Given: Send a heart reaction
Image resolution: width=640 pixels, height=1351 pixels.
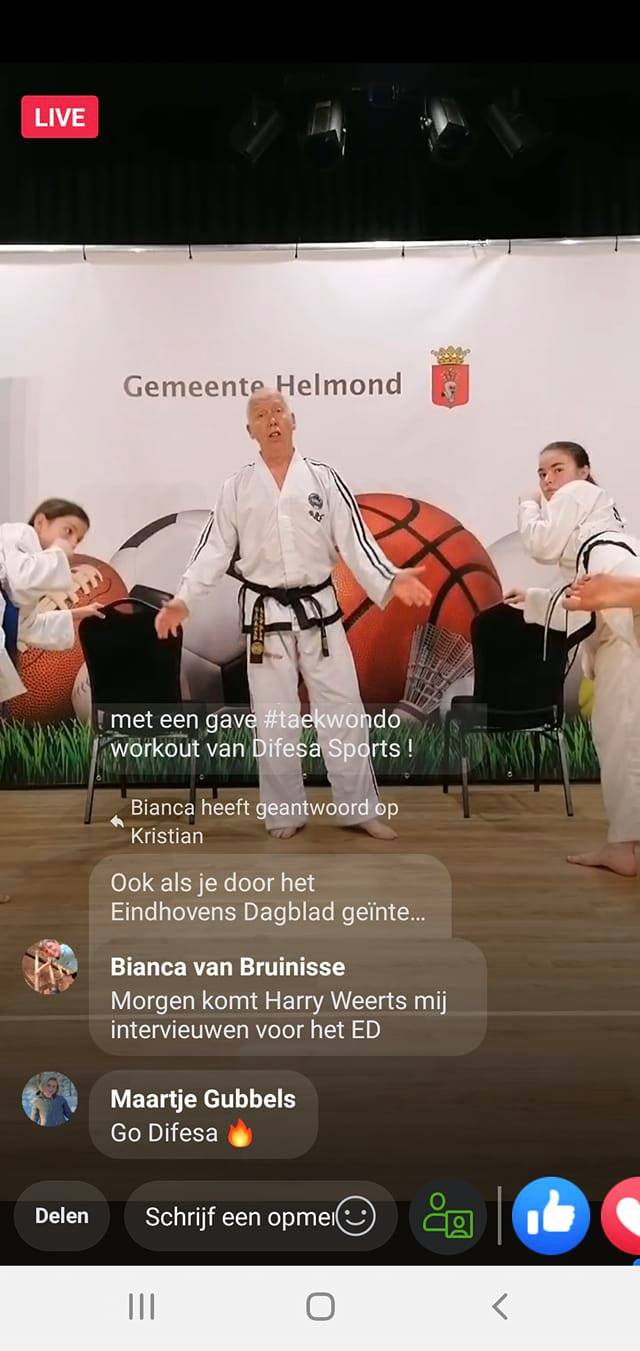Looking at the screenshot, I should click(622, 1216).
